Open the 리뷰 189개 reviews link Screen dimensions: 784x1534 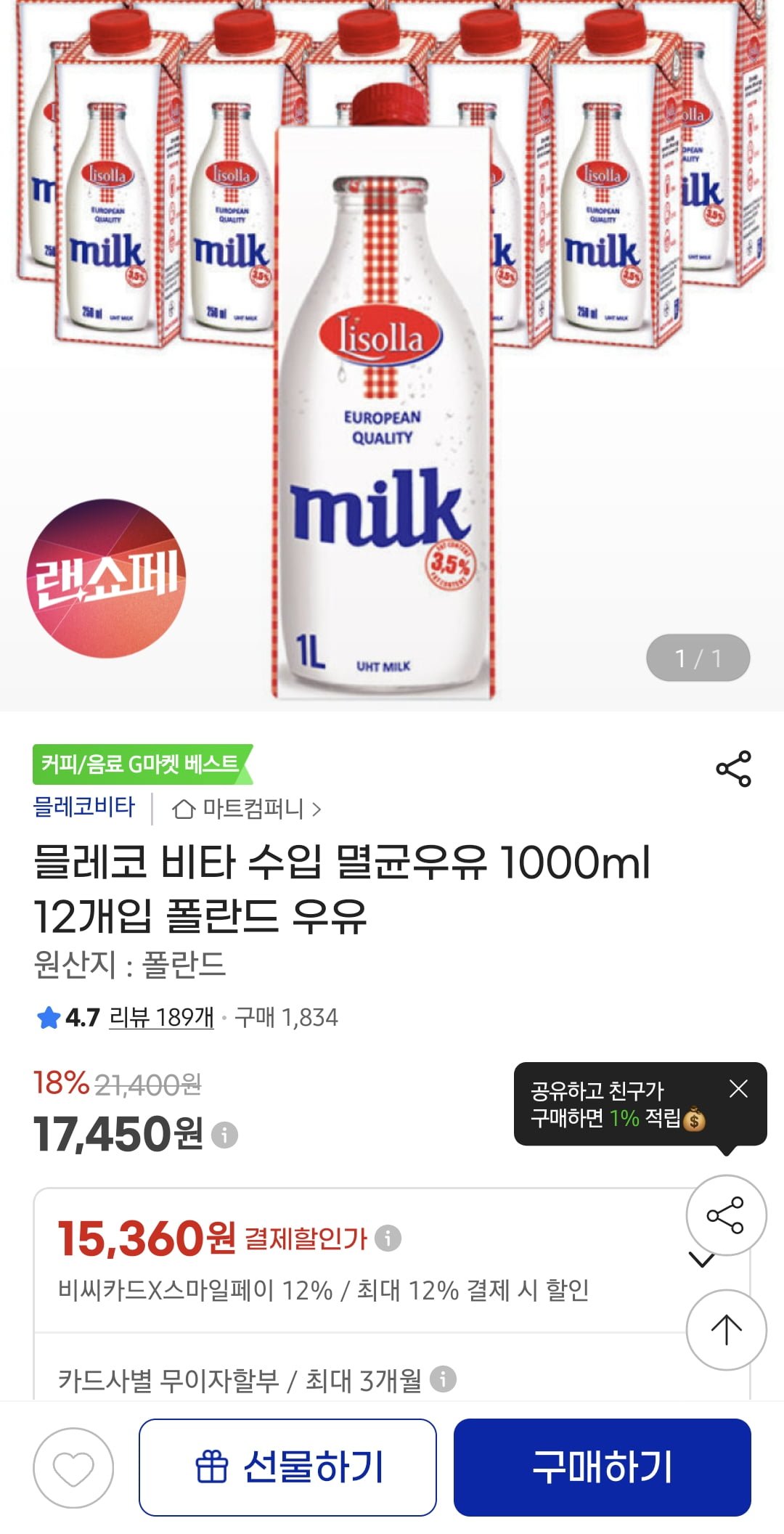[x=161, y=1017]
